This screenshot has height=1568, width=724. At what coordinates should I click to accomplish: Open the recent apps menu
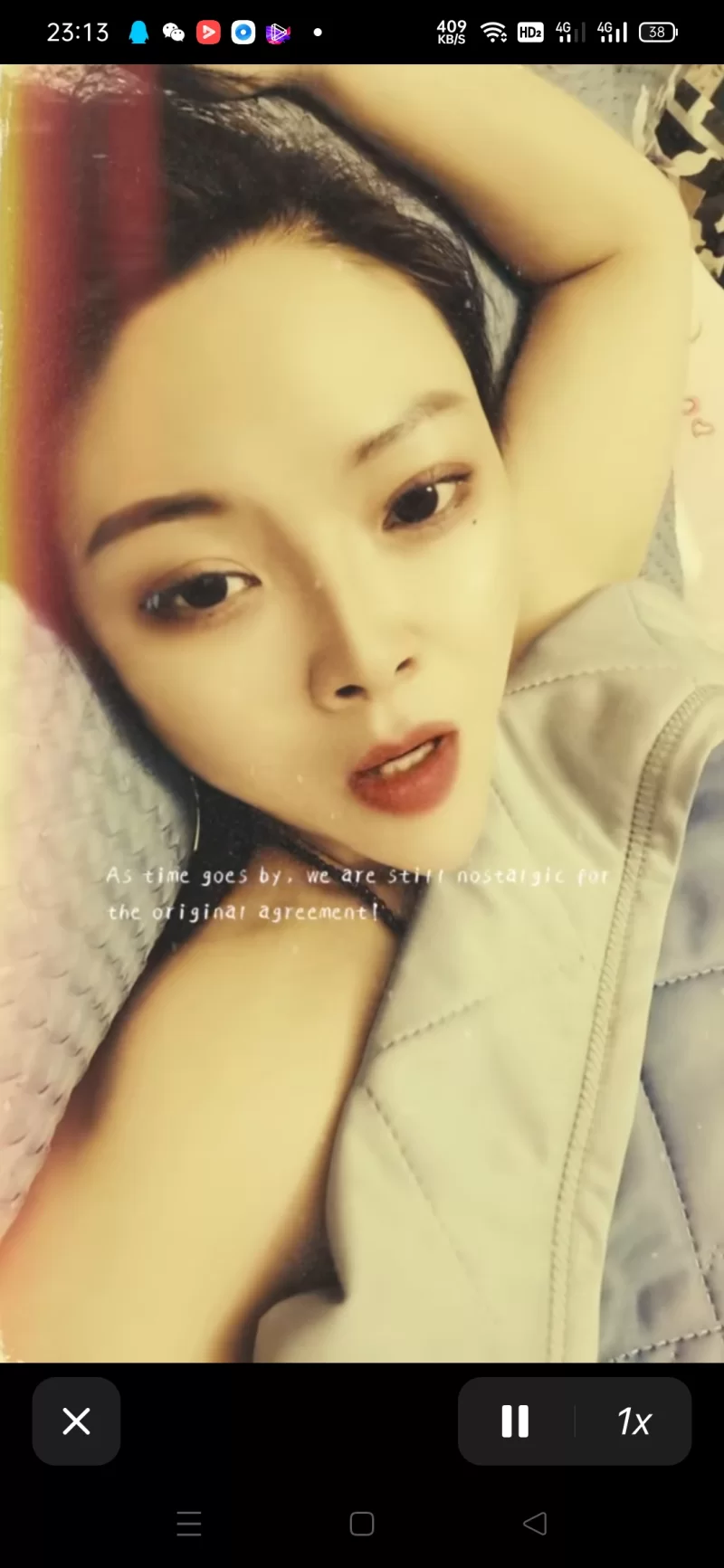click(189, 1524)
